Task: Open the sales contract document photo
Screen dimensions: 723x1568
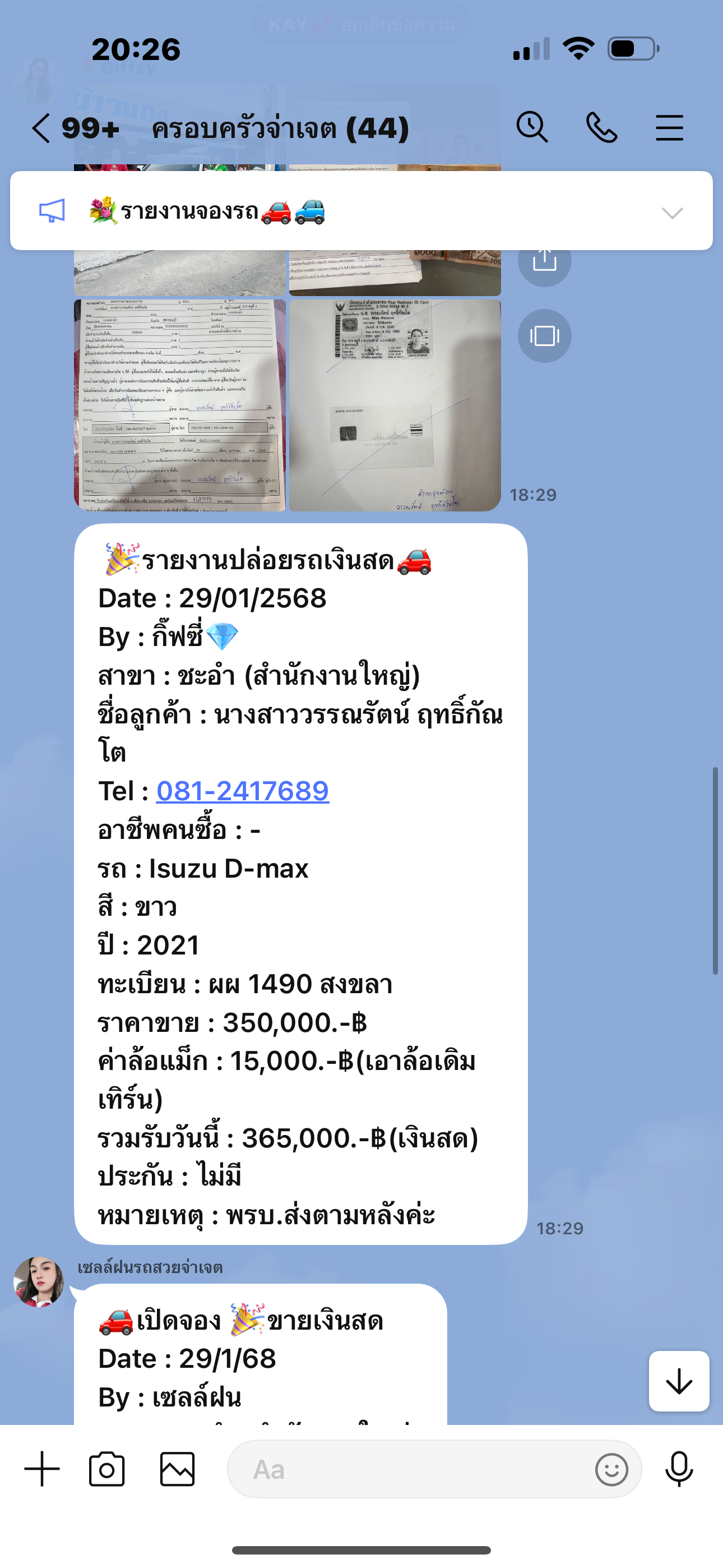Action: point(179,405)
